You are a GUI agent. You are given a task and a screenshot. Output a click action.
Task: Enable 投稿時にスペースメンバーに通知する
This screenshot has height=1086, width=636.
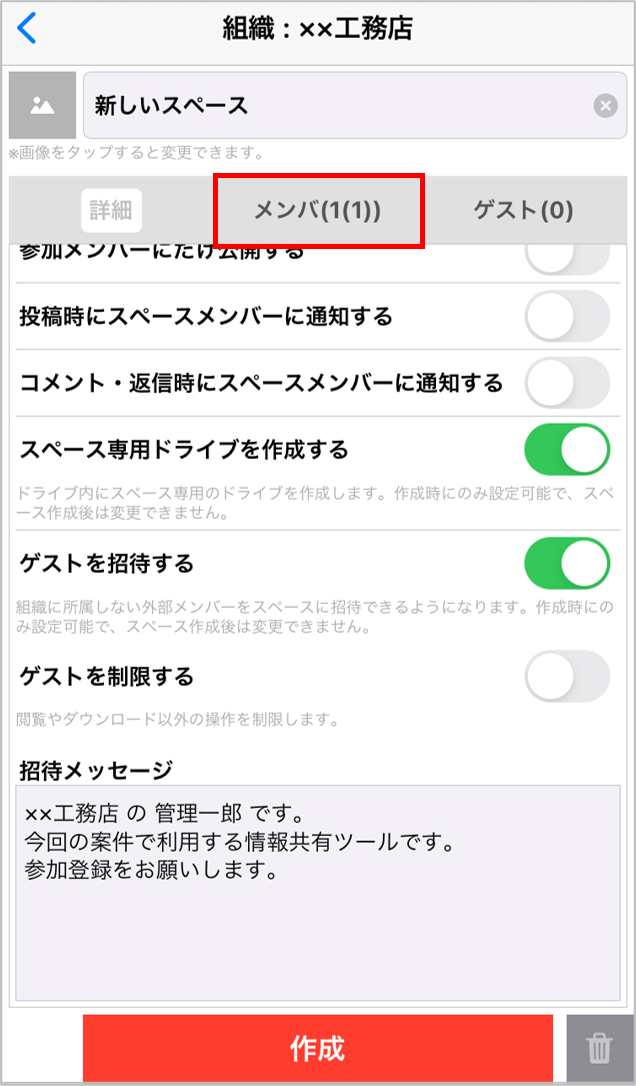[567, 317]
